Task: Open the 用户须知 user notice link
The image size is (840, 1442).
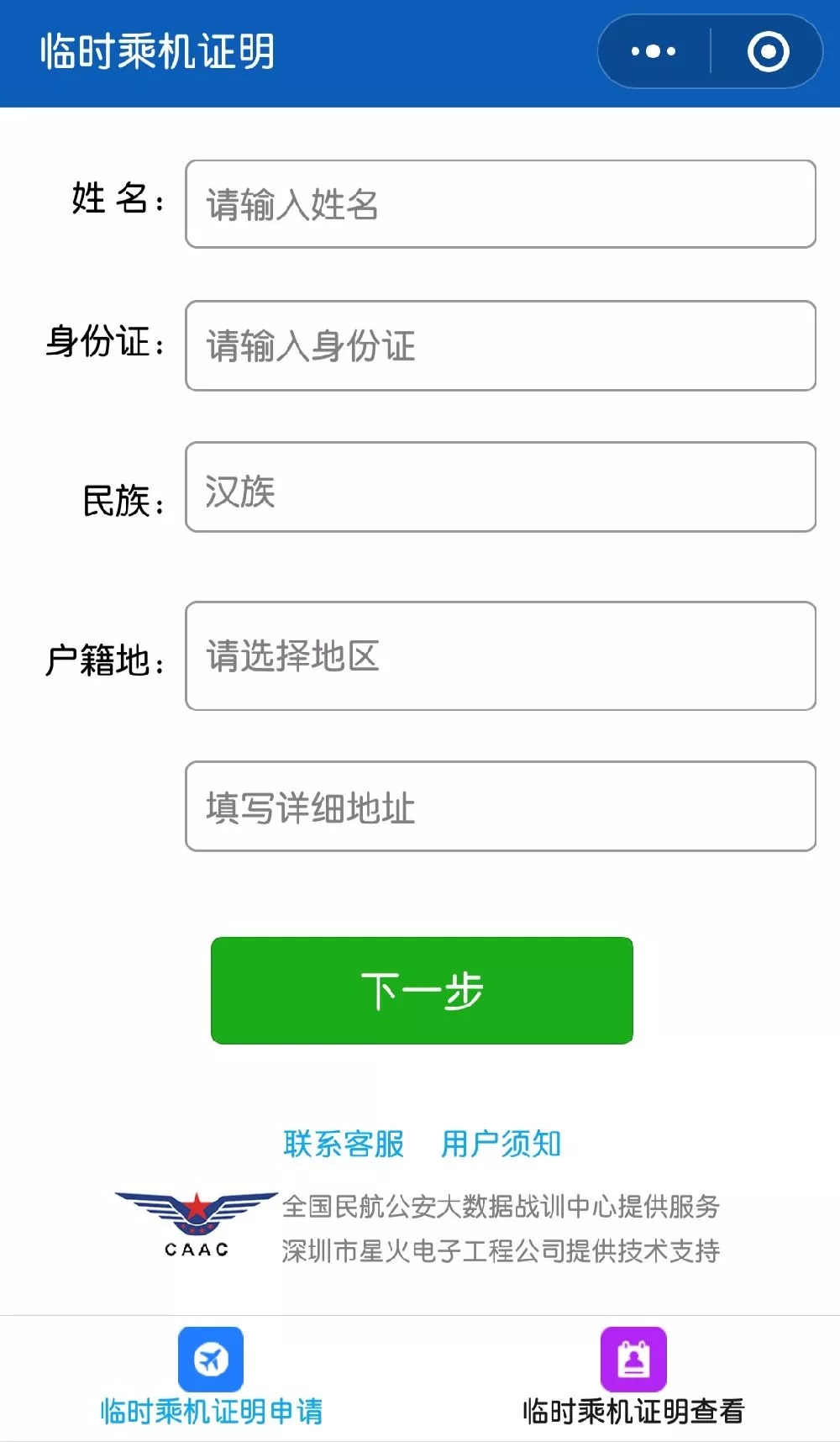Action: click(x=501, y=1144)
